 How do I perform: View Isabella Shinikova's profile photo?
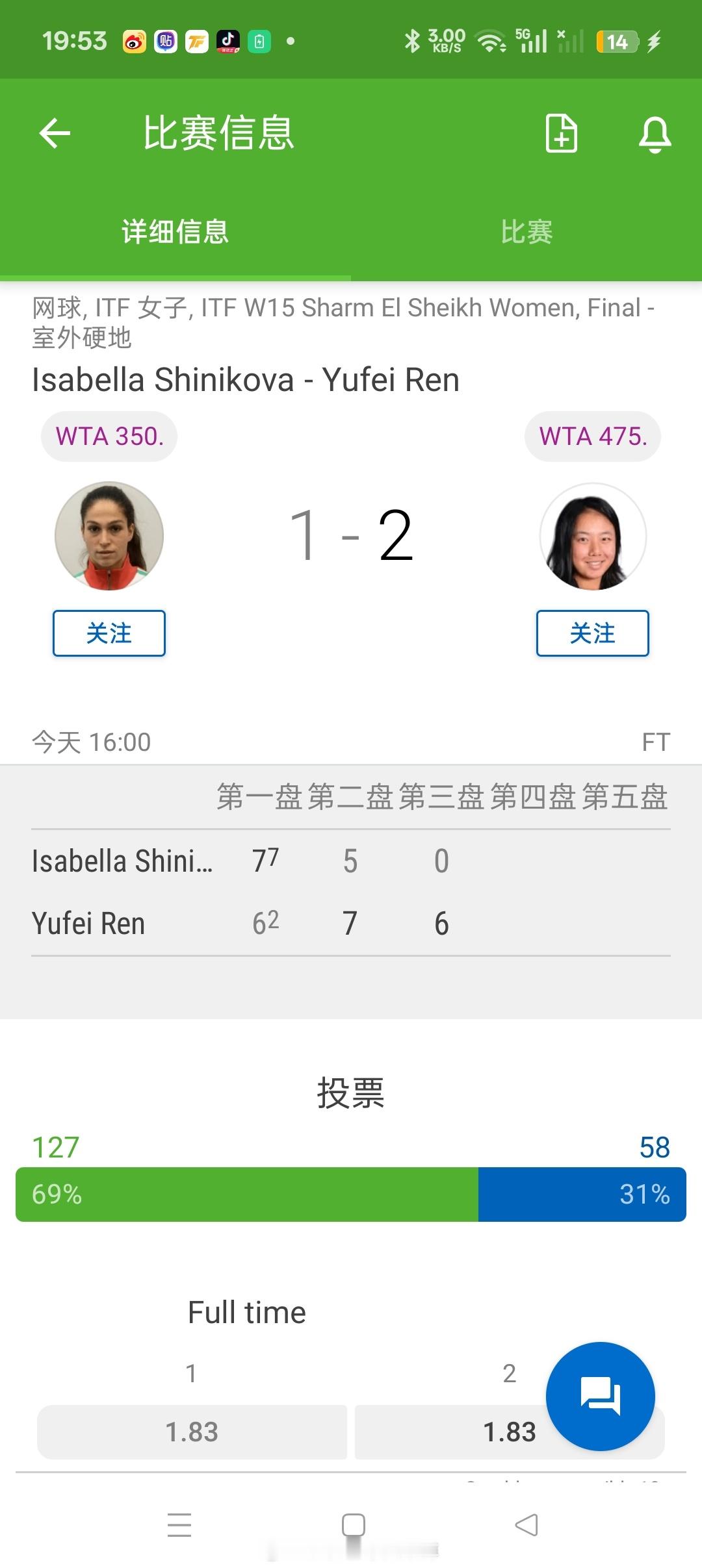[109, 535]
